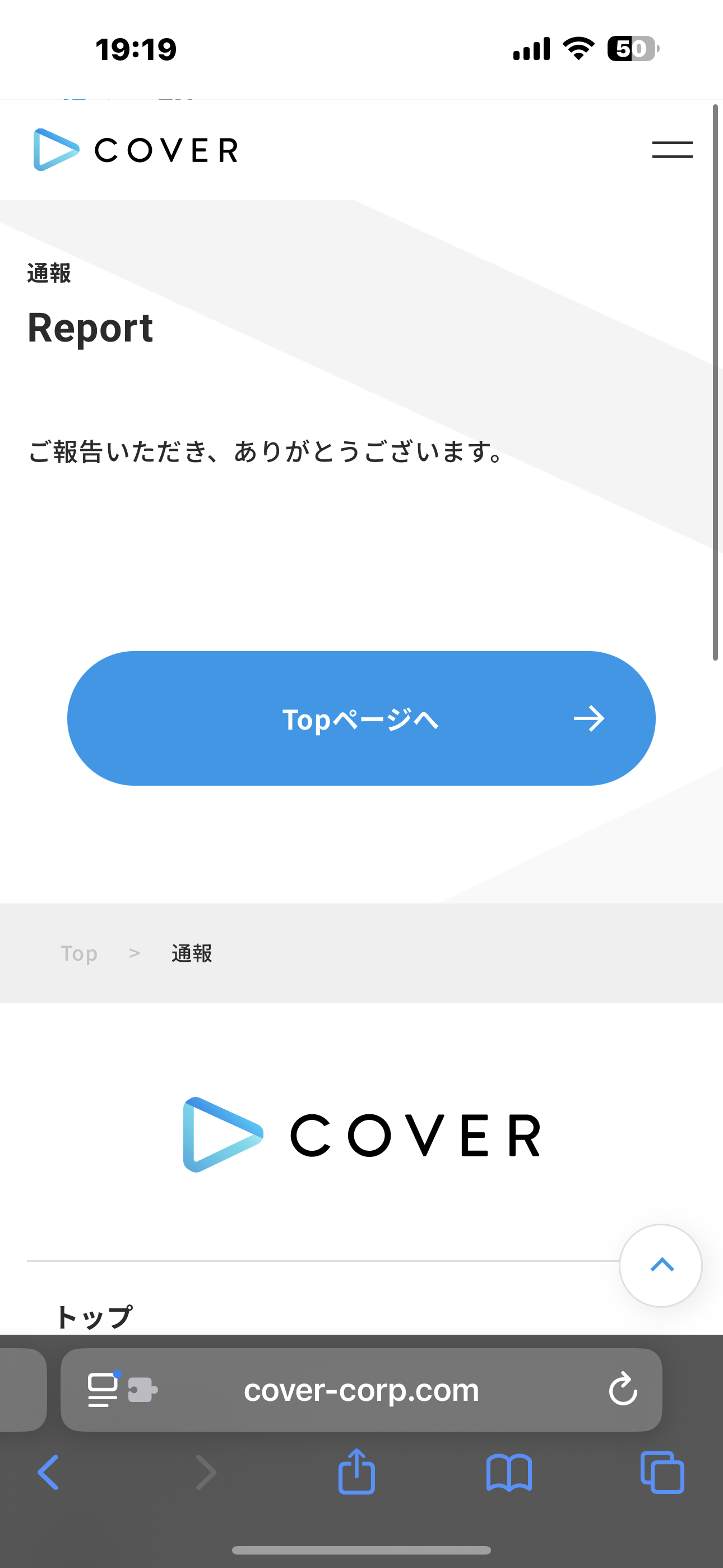The width and height of the screenshot is (723, 1568).
Task: Open the Top breadcrumb link
Action: pyautogui.click(x=79, y=953)
